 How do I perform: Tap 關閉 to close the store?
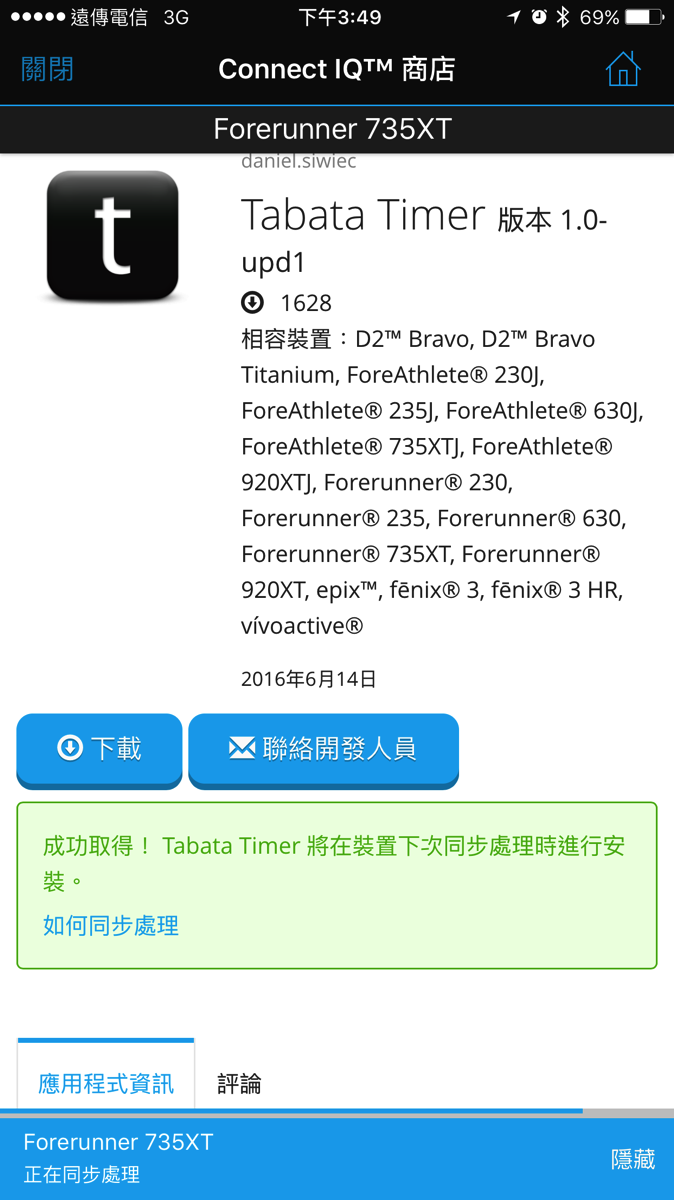tap(47, 69)
